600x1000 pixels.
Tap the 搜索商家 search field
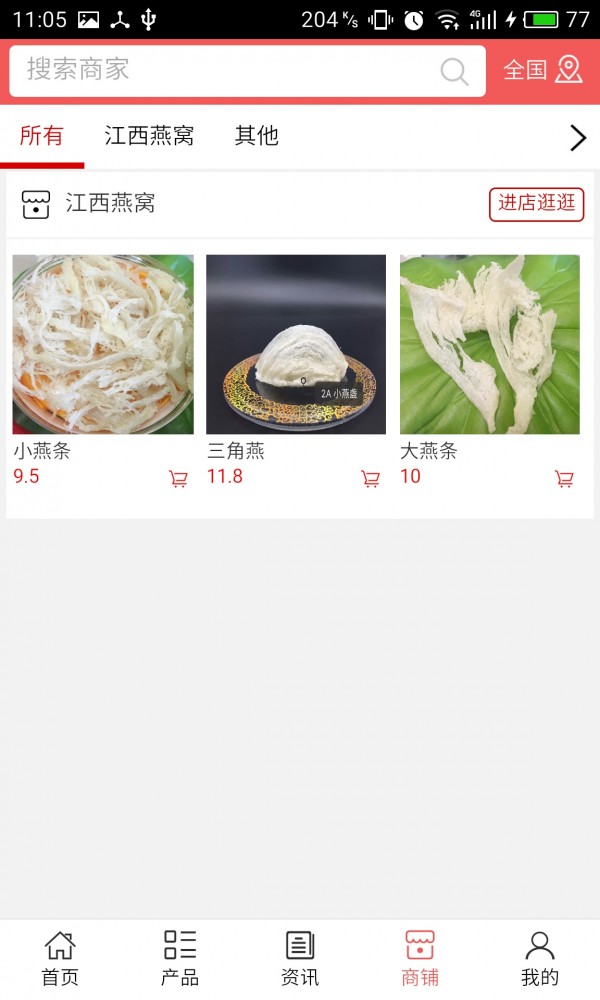coord(230,70)
